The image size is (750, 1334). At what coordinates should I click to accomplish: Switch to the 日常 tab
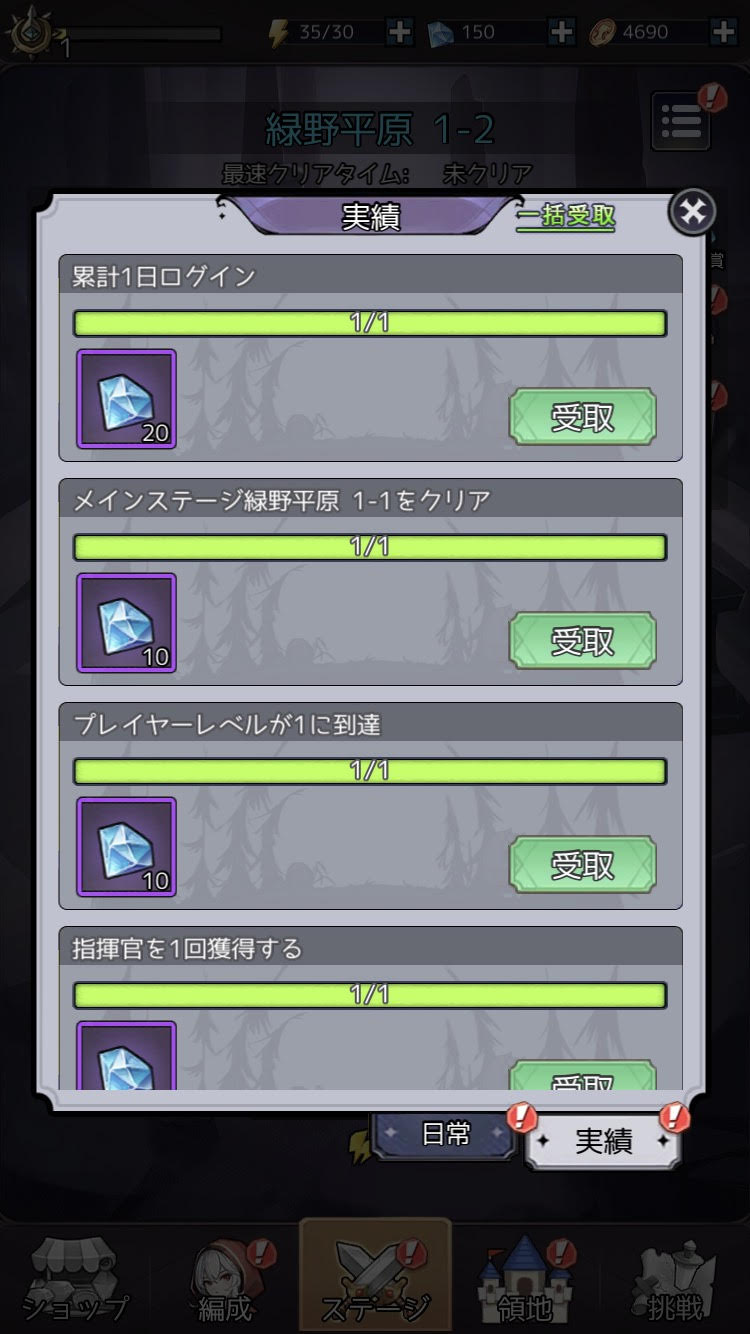pos(446,1134)
